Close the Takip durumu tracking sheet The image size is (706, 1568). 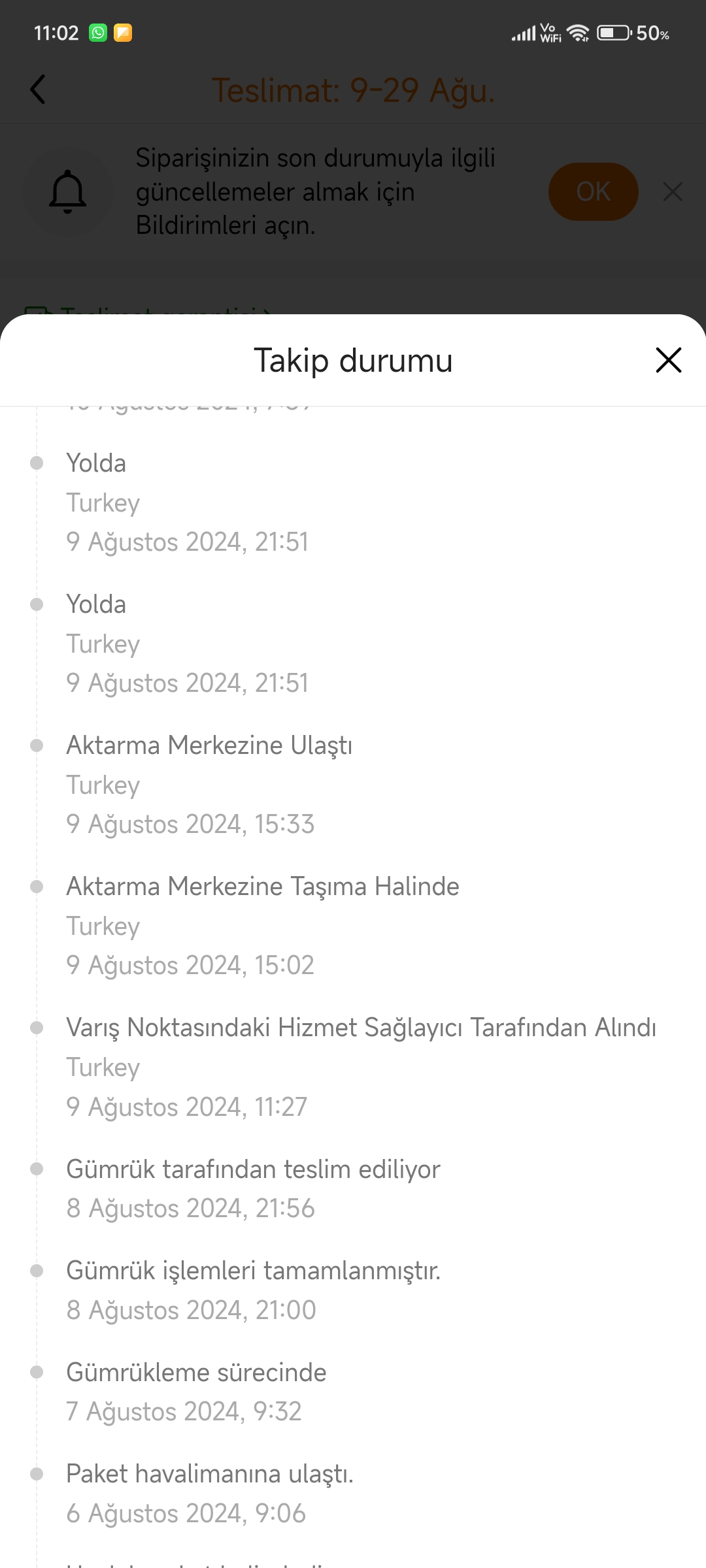pyautogui.click(x=668, y=360)
